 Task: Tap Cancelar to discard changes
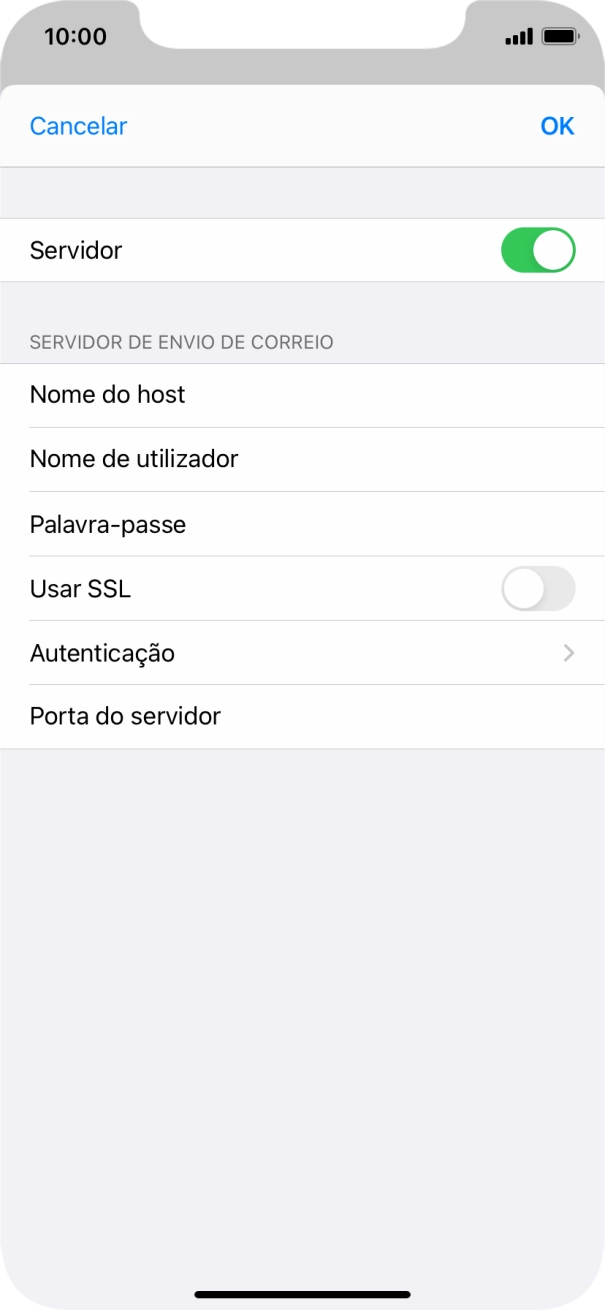tap(78, 126)
